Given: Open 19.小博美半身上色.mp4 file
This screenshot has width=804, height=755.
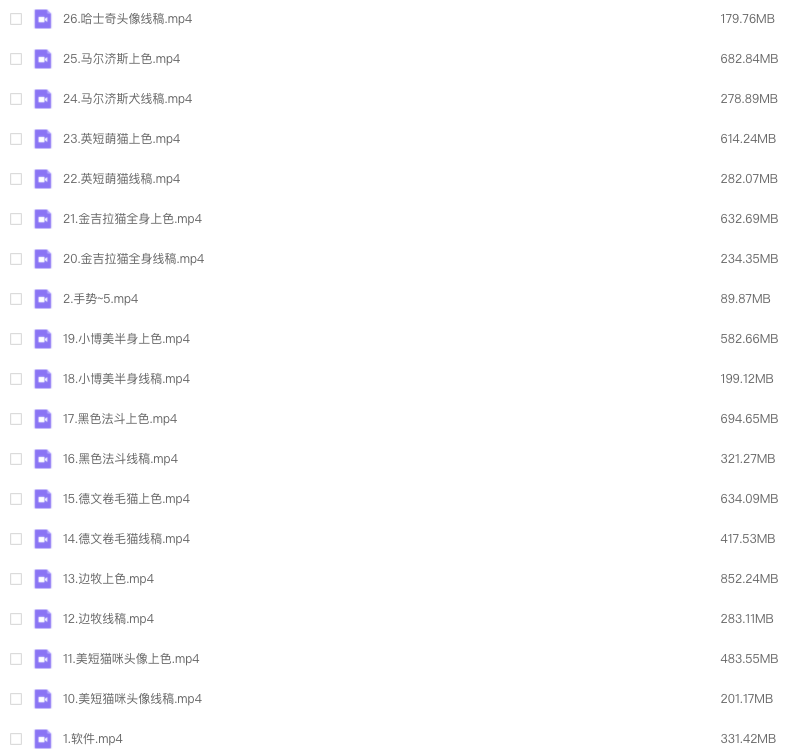Looking at the screenshot, I should pyautogui.click(x=126, y=339).
